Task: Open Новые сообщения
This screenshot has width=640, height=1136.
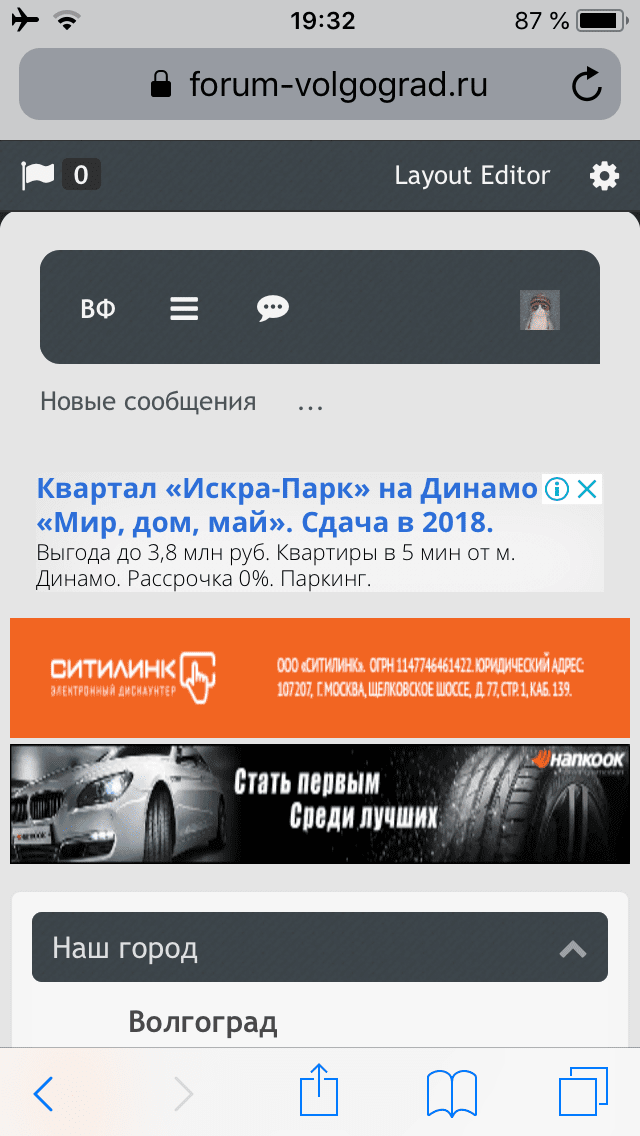Action: (148, 402)
